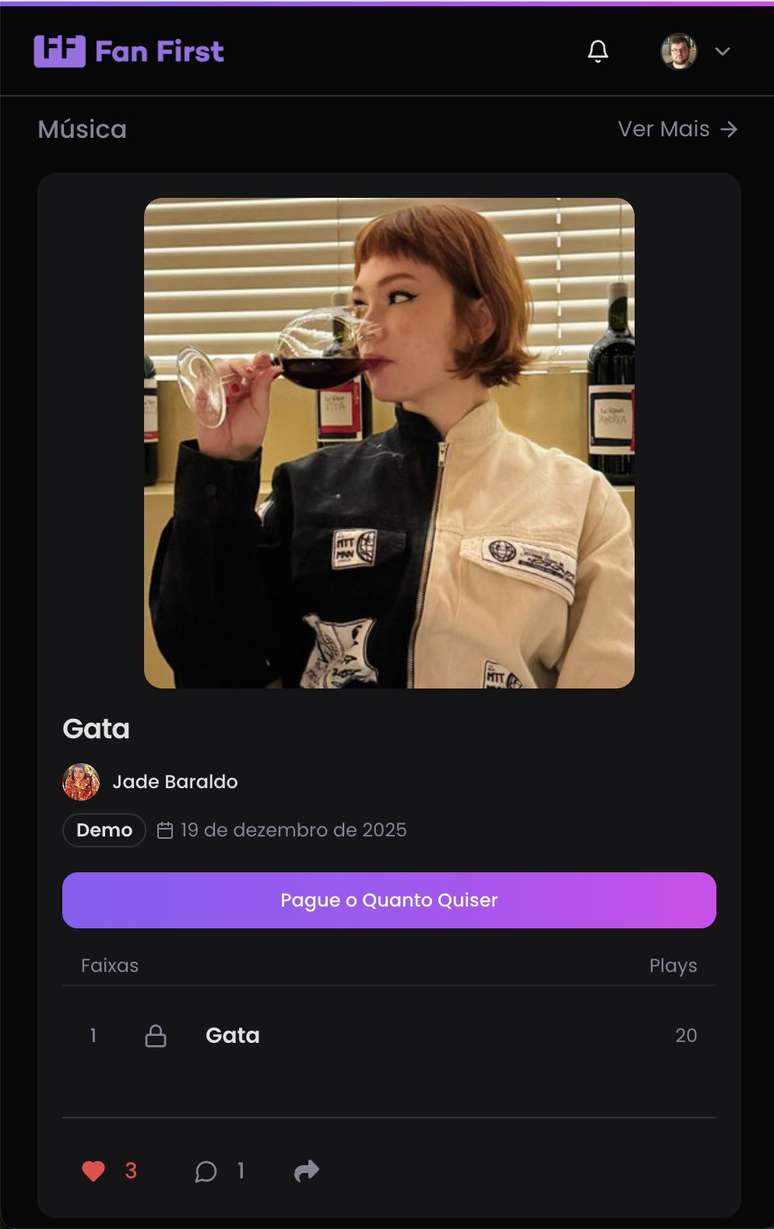Tap Pague o Quanto Quiser button
The width and height of the screenshot is (774, 1229).
point(389,900)
